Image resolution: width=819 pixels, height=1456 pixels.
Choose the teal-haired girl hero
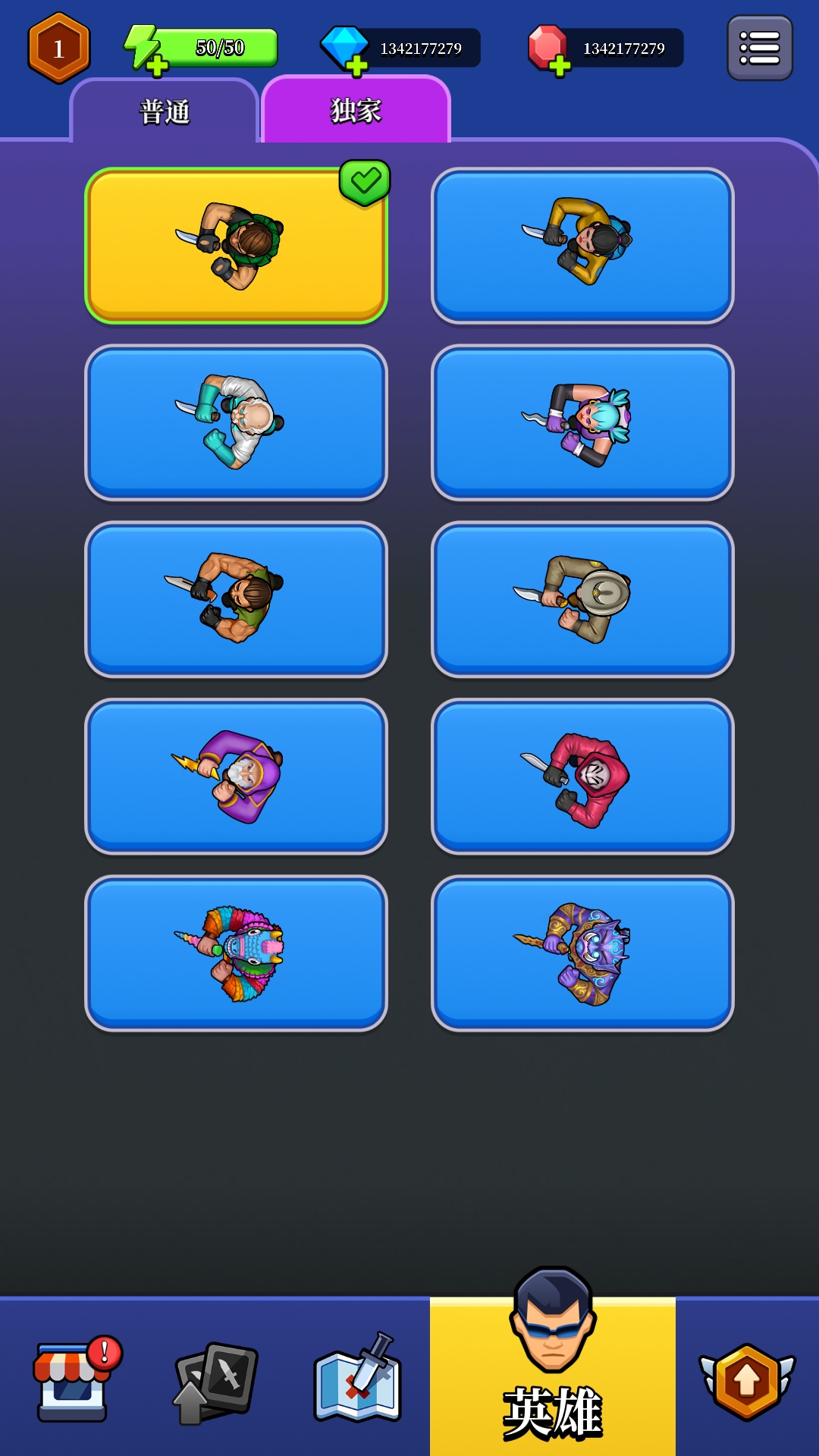(582, 422)
